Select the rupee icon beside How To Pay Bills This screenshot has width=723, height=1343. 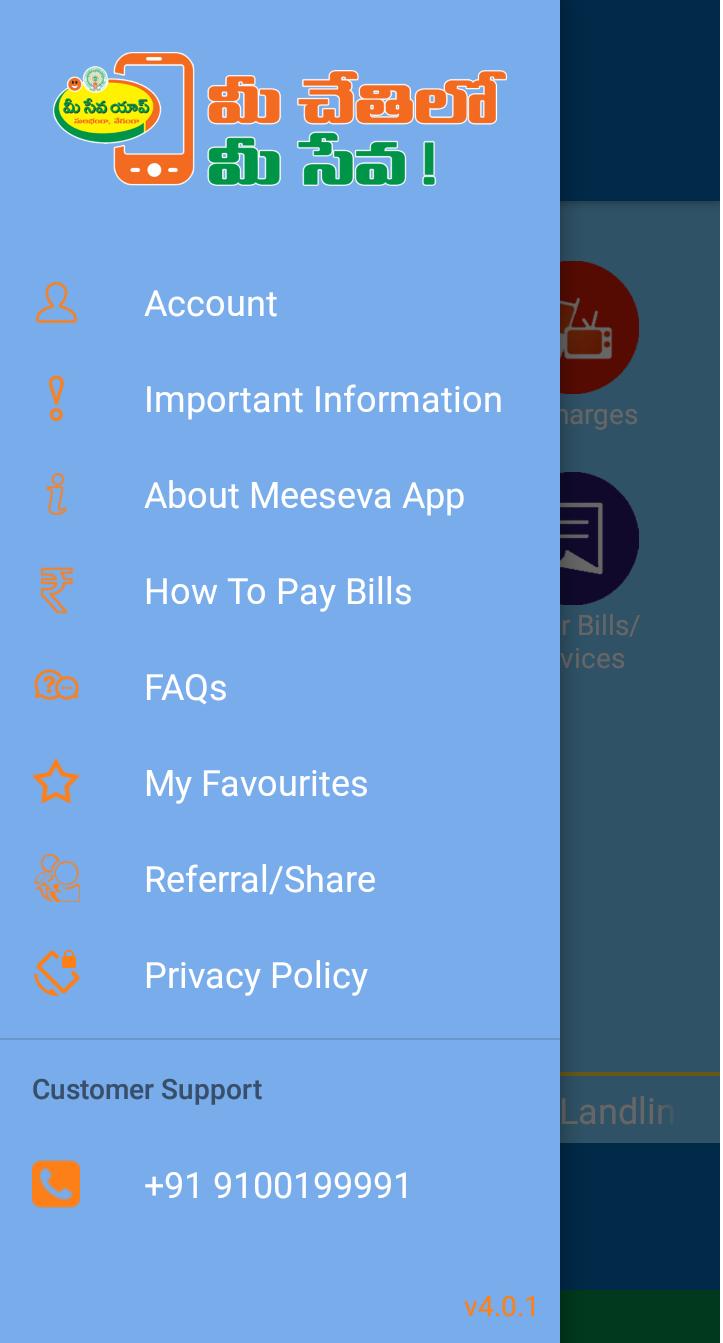coord(56,591)
